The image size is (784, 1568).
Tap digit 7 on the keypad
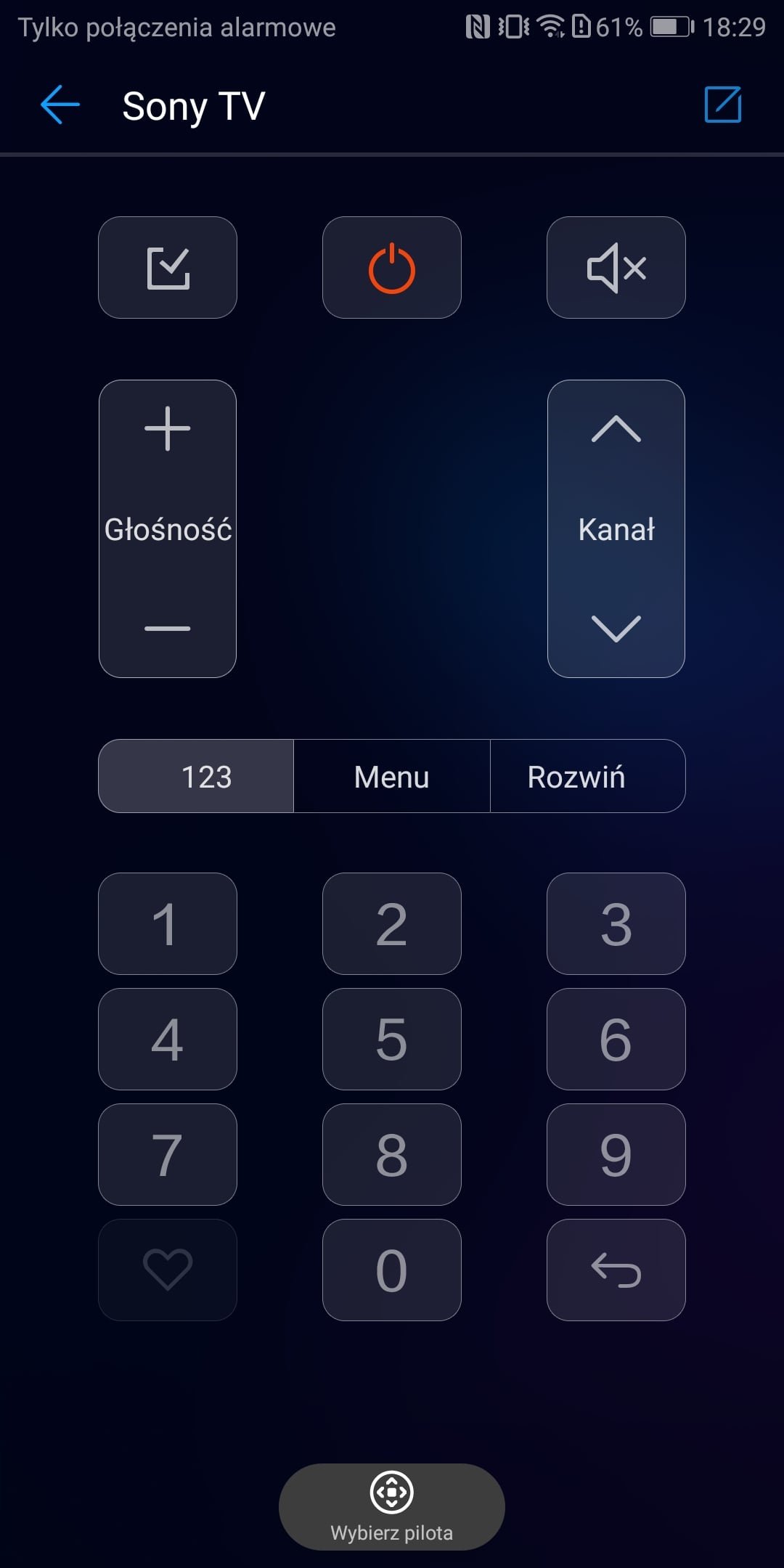(168, 1155)
